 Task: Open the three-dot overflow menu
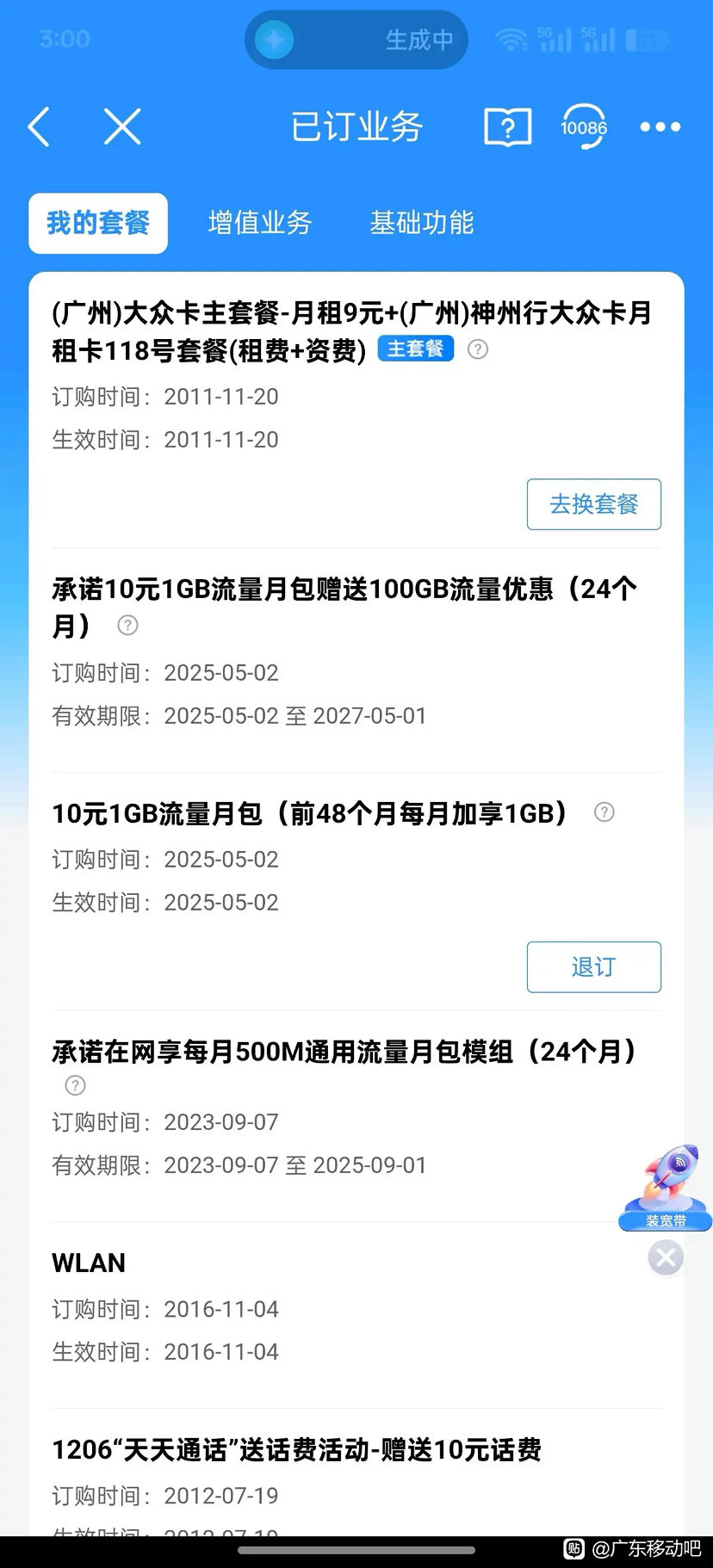pos(660,127)
